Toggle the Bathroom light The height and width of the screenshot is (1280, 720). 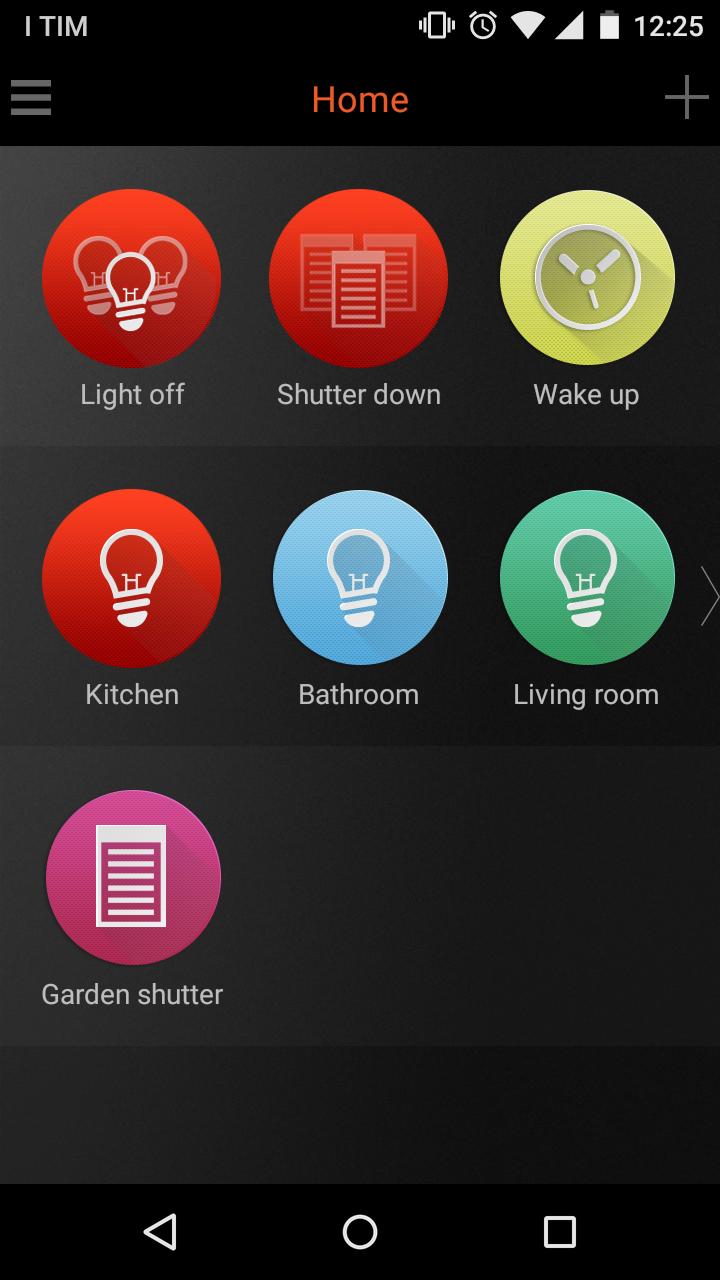coord(359,578)
